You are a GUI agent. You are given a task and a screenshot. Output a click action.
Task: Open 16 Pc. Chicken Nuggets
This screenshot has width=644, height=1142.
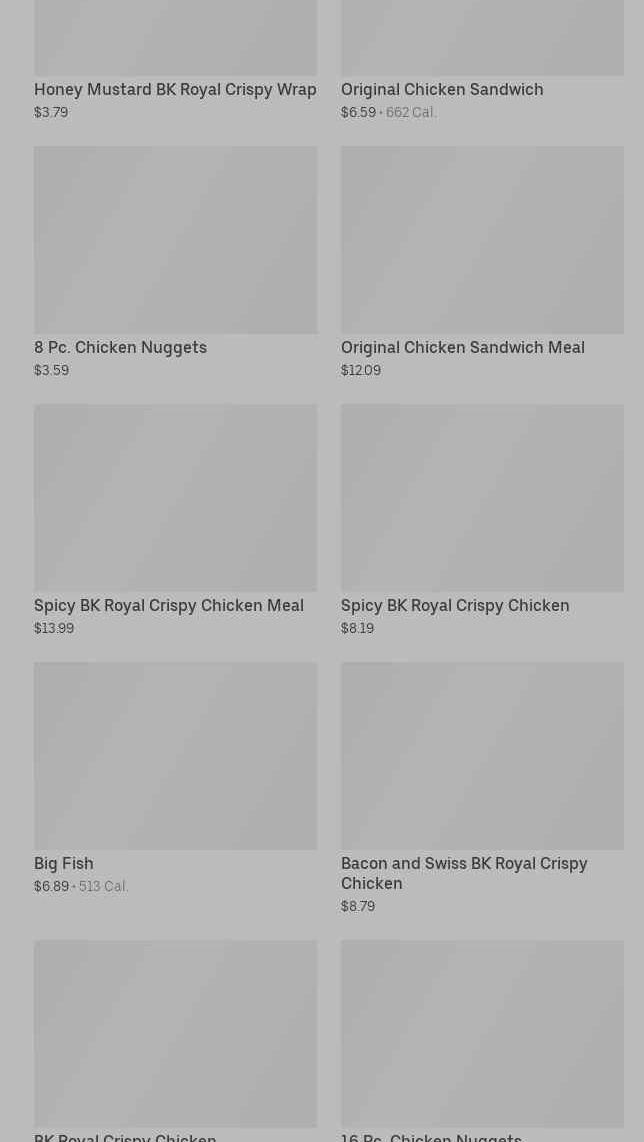click(482, 1040)
